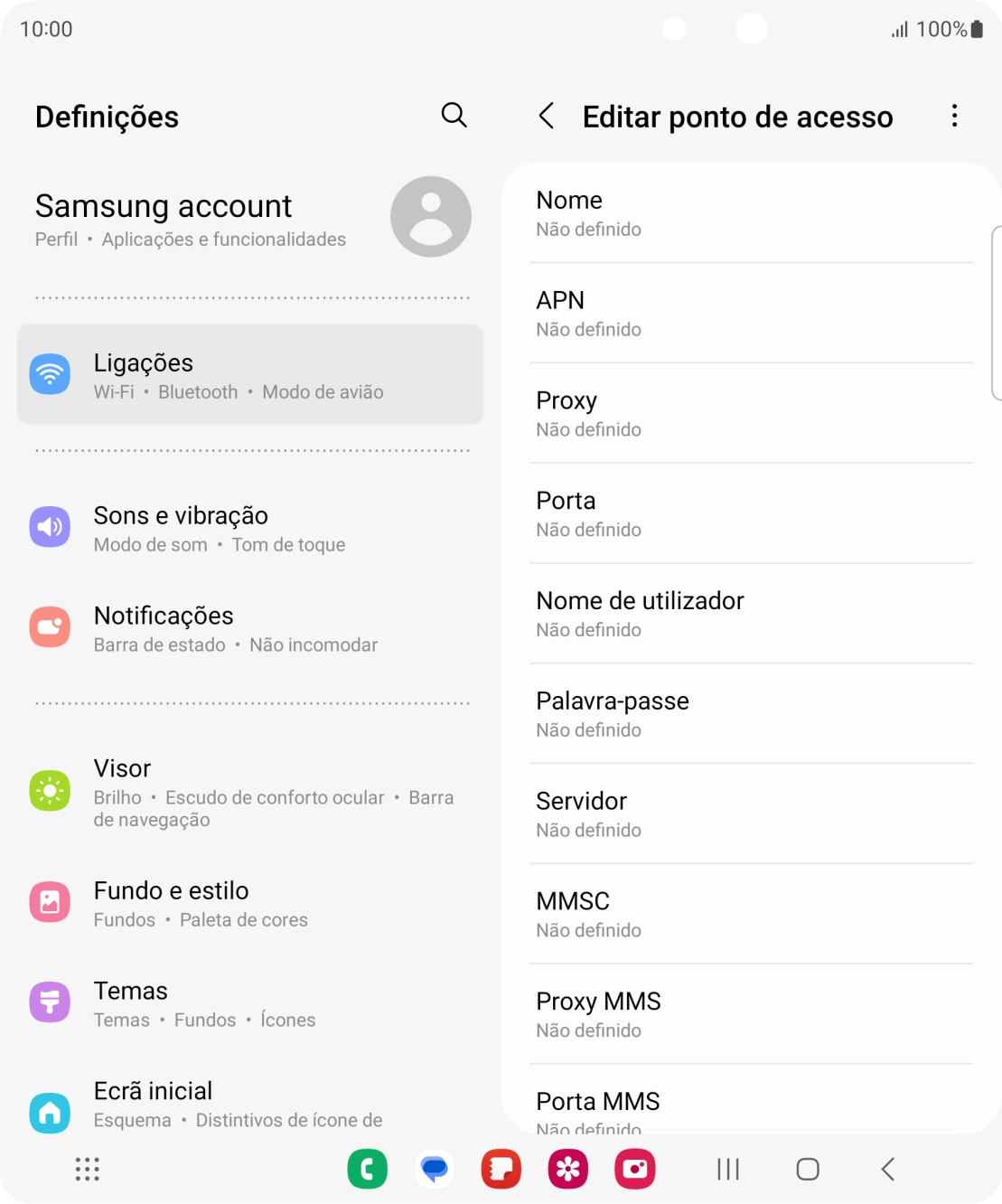This screenshot has width=1002, height=1204.
Task: Set the Porta value
Action: [750, 514]
